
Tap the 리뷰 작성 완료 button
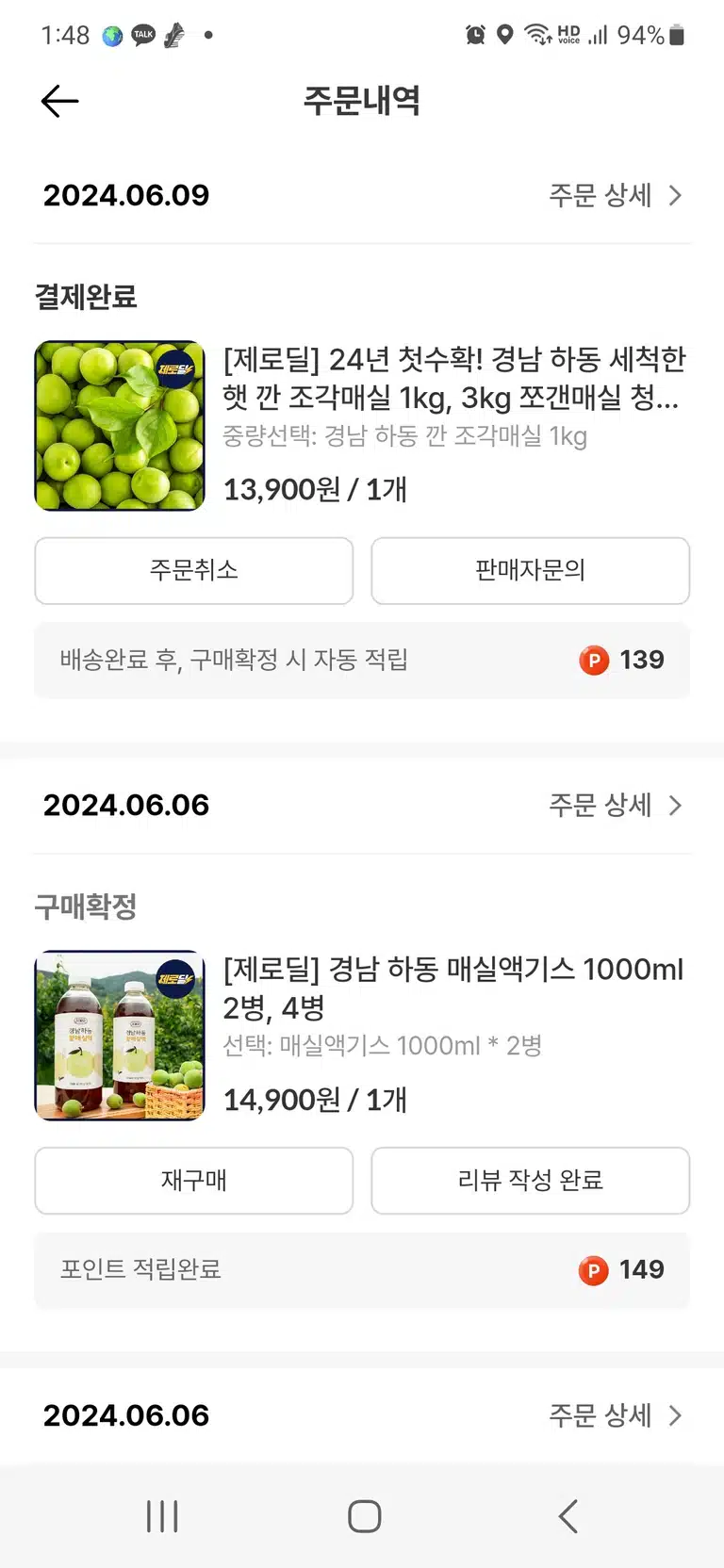click(x=530, y=1180)
